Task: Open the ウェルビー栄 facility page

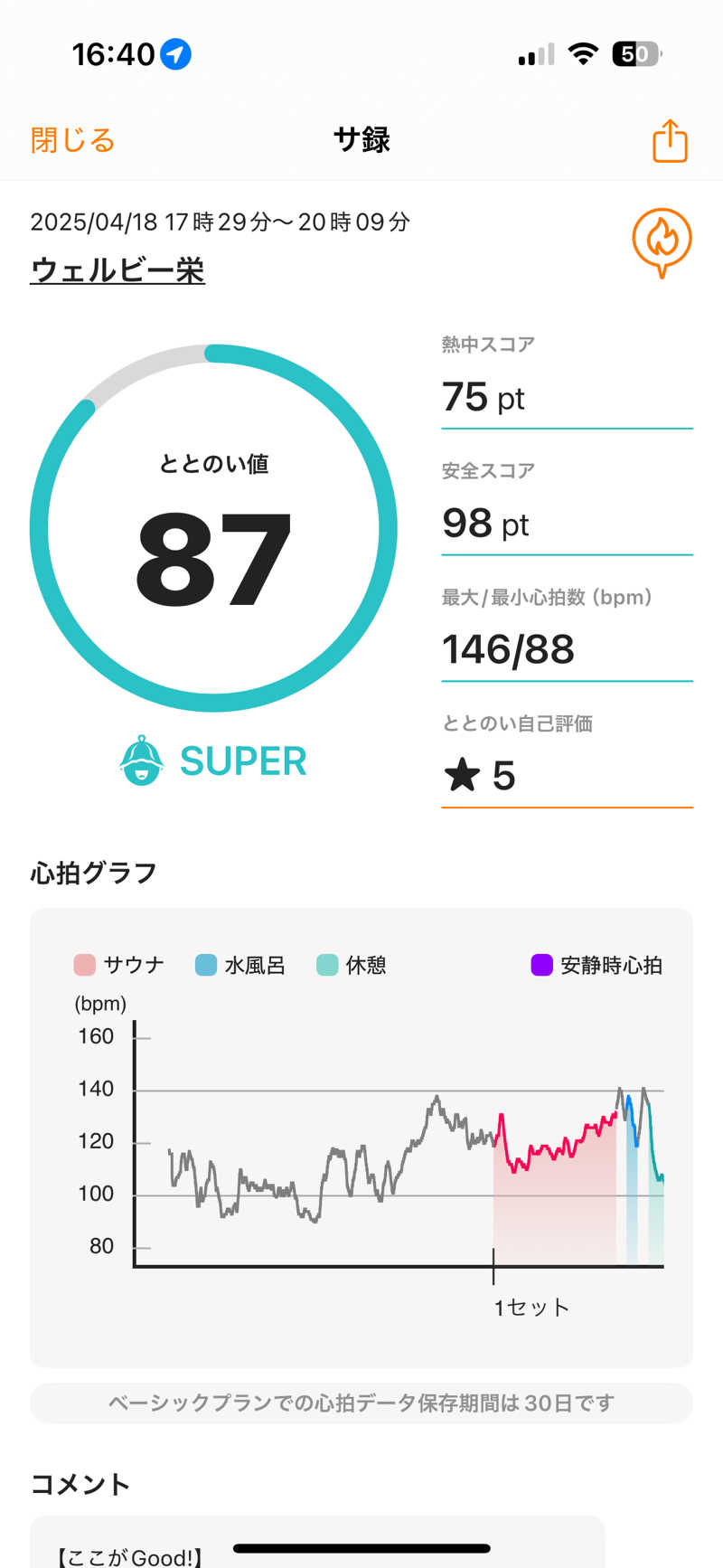Action: (117, 270)
